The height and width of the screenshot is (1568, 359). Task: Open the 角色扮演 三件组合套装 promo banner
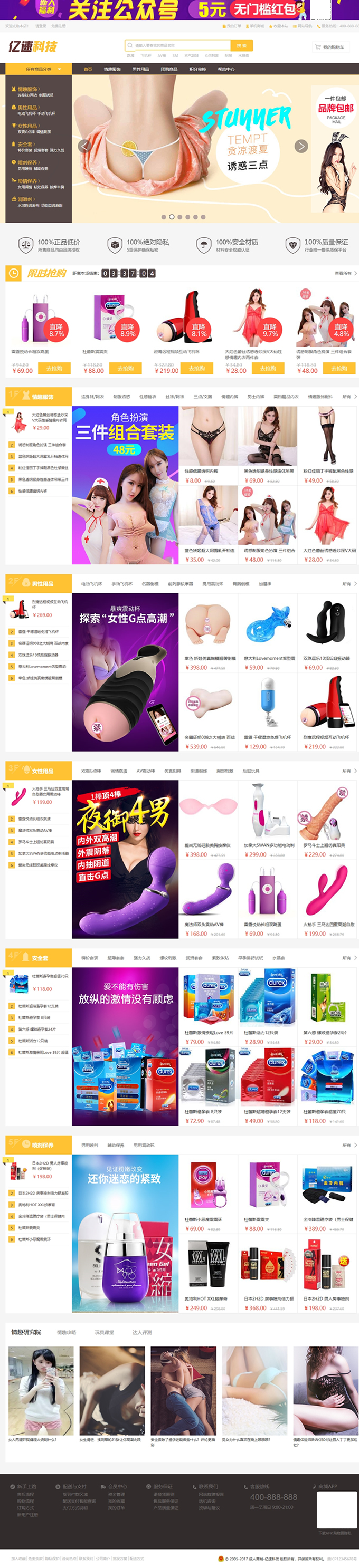(x=125, y=485)
